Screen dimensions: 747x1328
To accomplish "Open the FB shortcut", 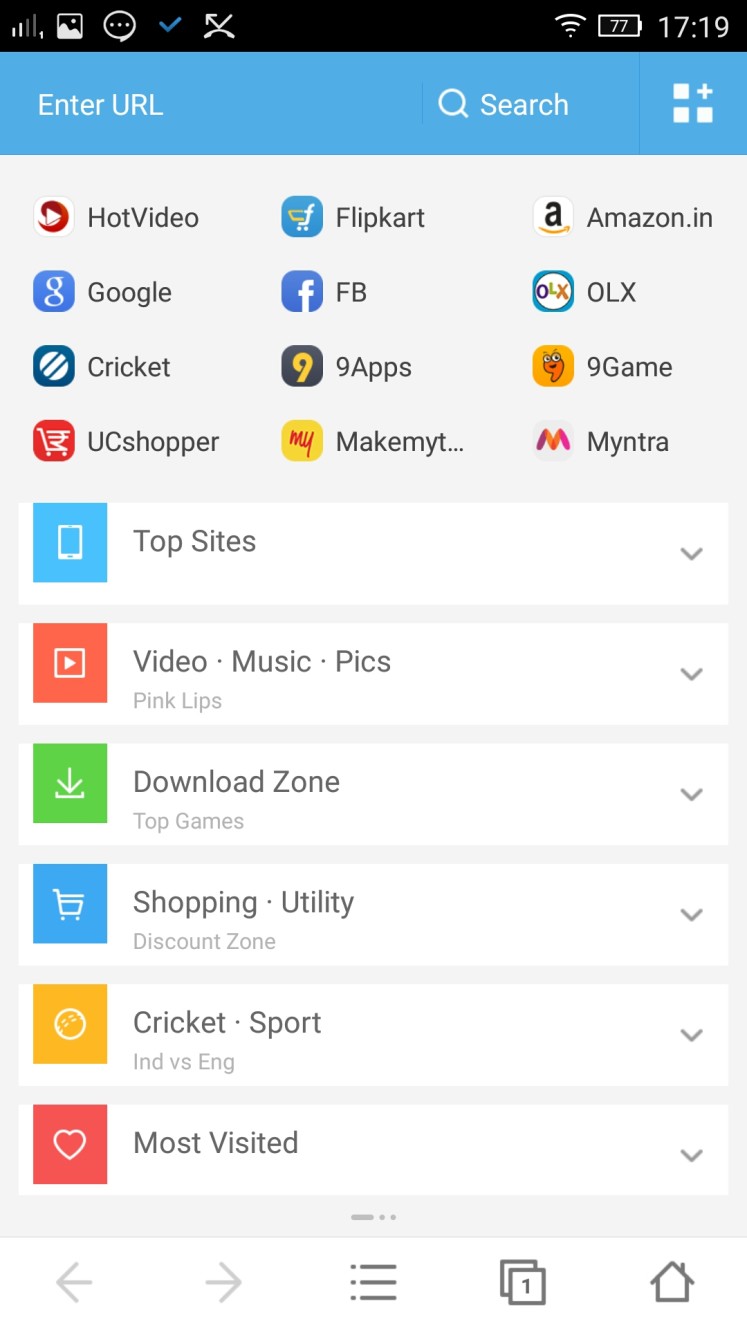I will pyautogui.click(x=324, y=292).
